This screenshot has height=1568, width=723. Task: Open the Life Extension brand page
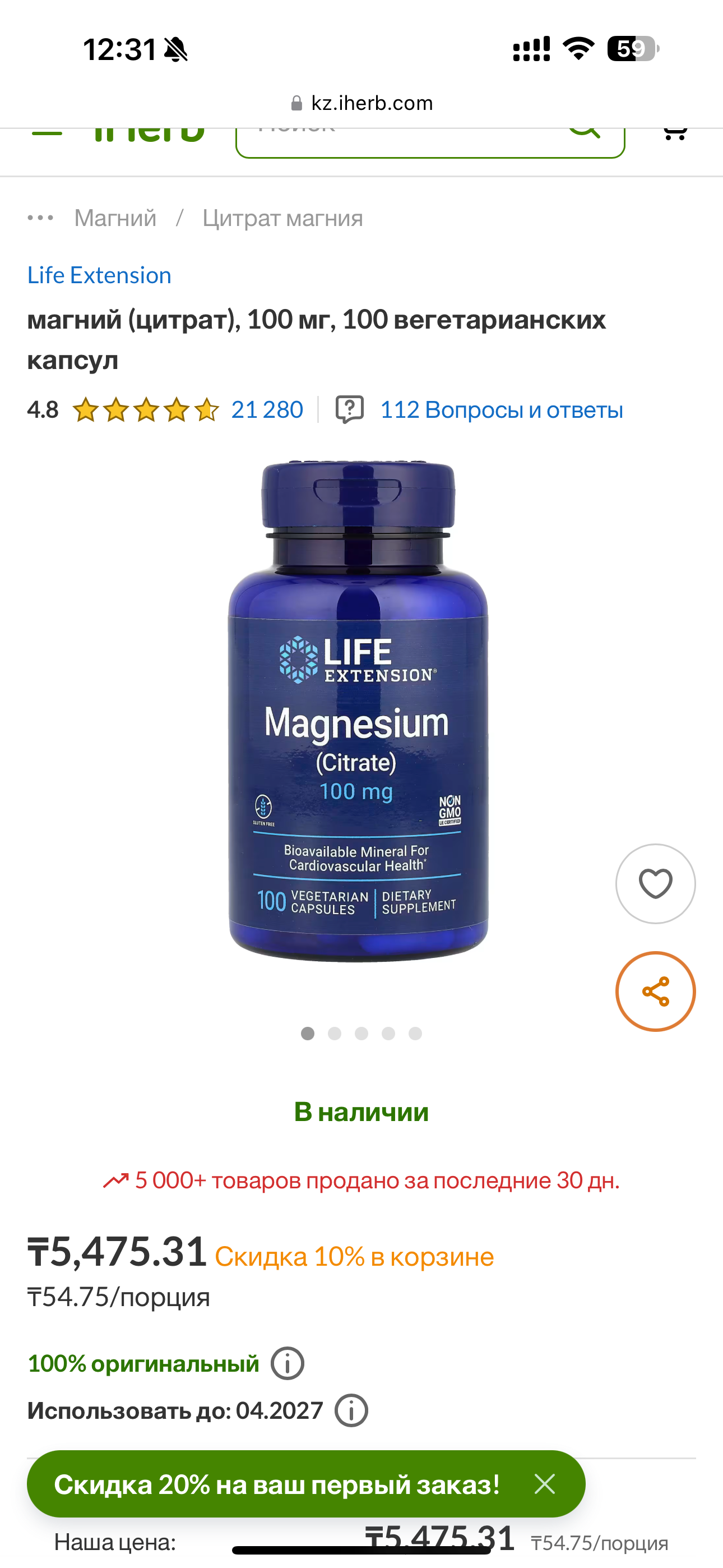pyautogui.click(x=99, y=275)
